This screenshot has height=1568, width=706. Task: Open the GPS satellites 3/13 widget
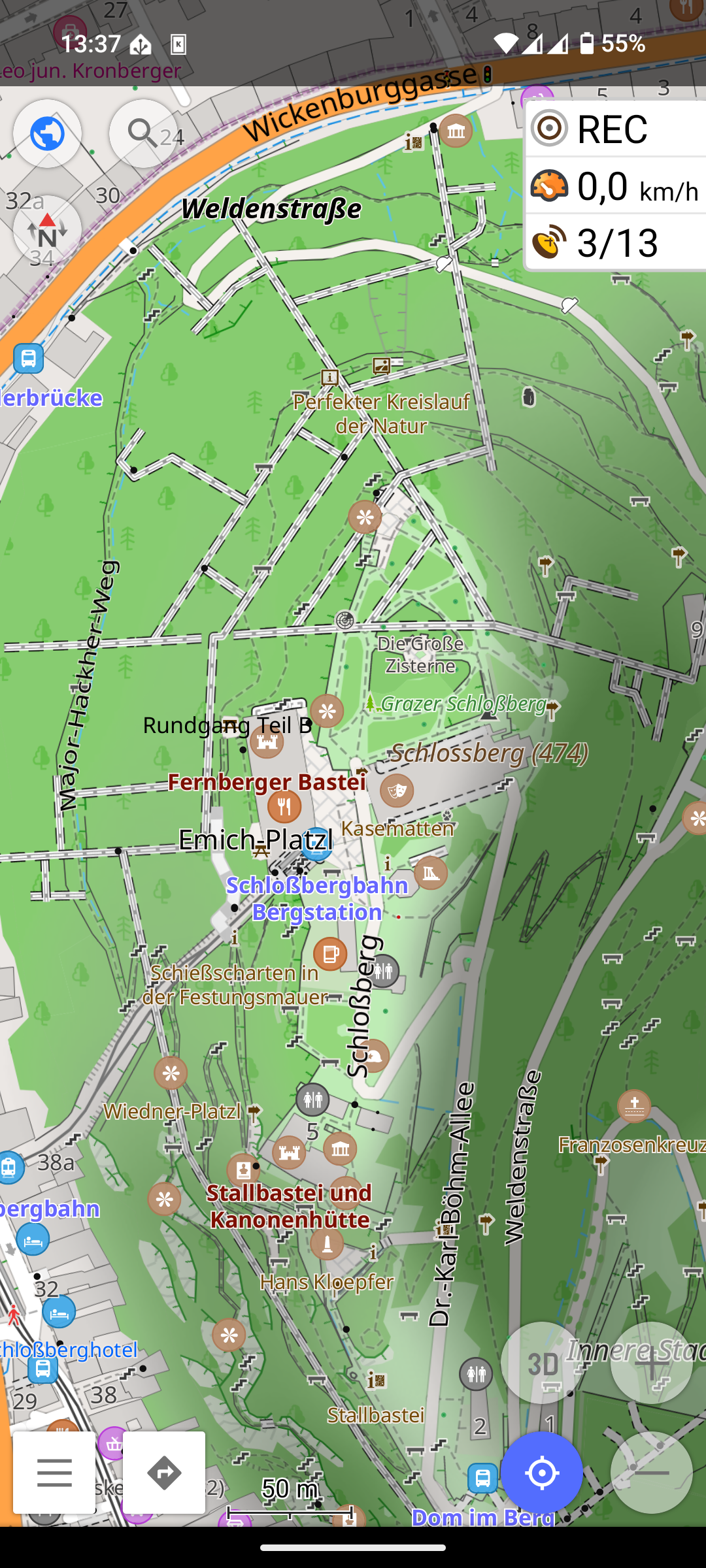[614, 242]
